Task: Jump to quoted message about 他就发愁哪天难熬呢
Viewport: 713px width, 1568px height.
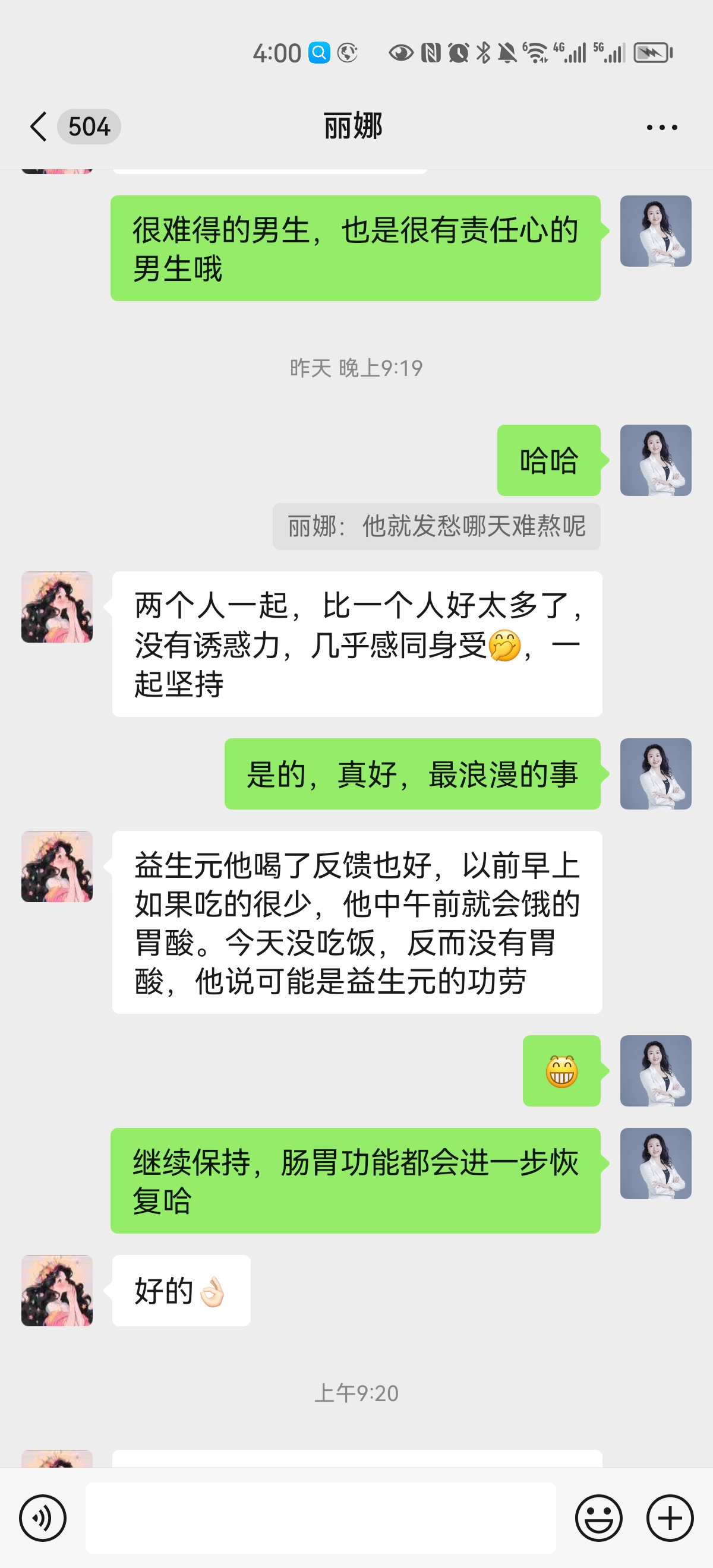Action: 436,526
